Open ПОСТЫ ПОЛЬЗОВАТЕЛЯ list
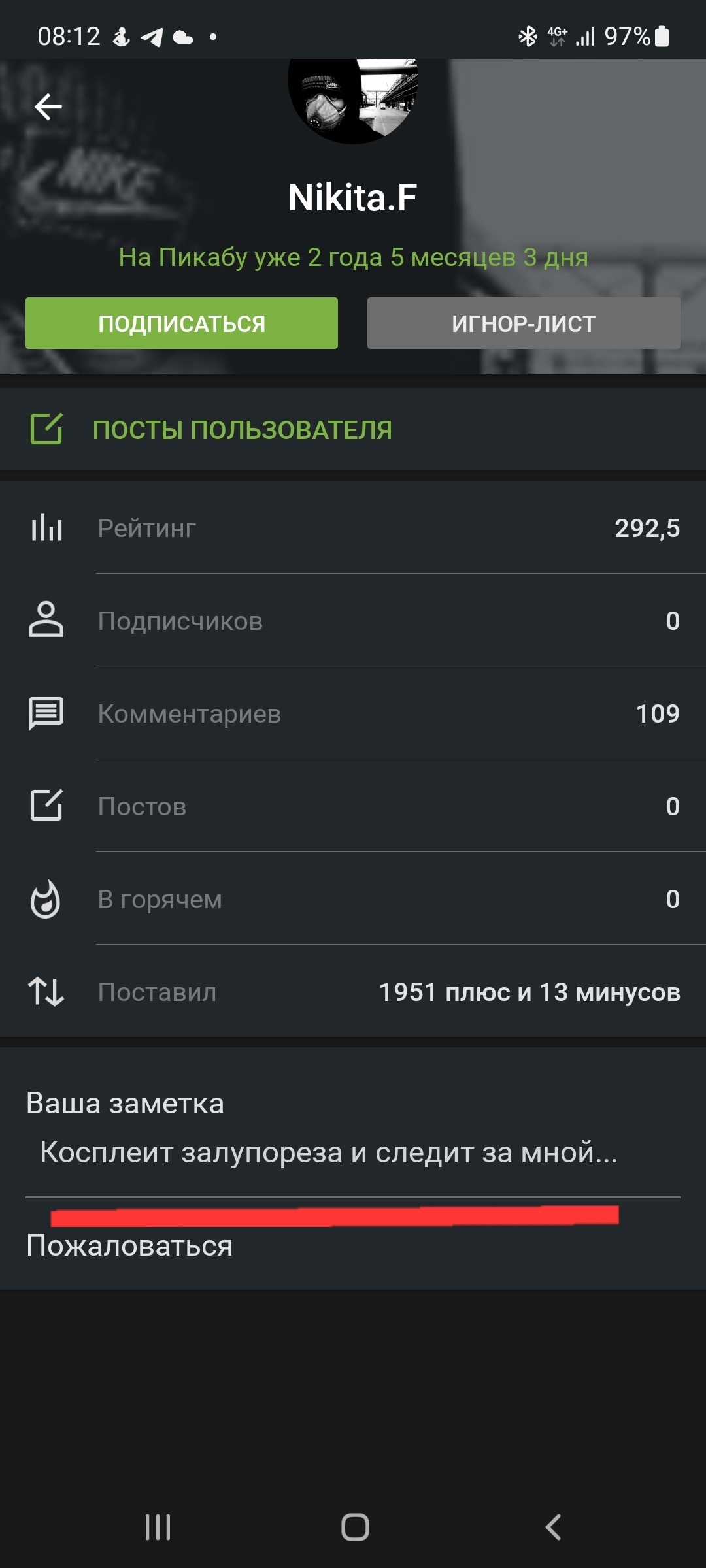The image size is (706, 1568). click(242, 430)
